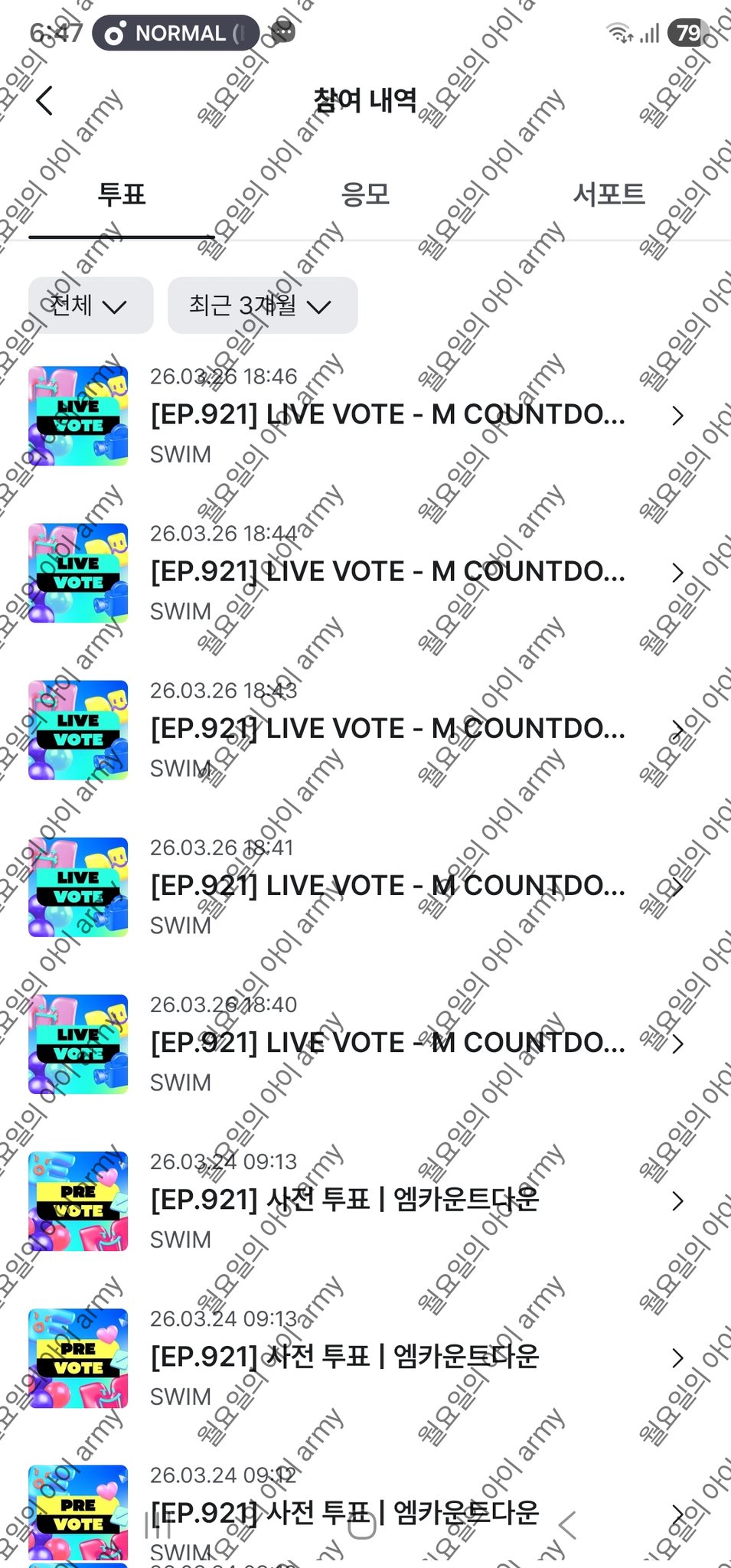Viewport: 731px width, 1568px height.
Task: Open the LIVE VOTE entry from 18:40
Action: pyautogui.click(x=387, y=1043)
